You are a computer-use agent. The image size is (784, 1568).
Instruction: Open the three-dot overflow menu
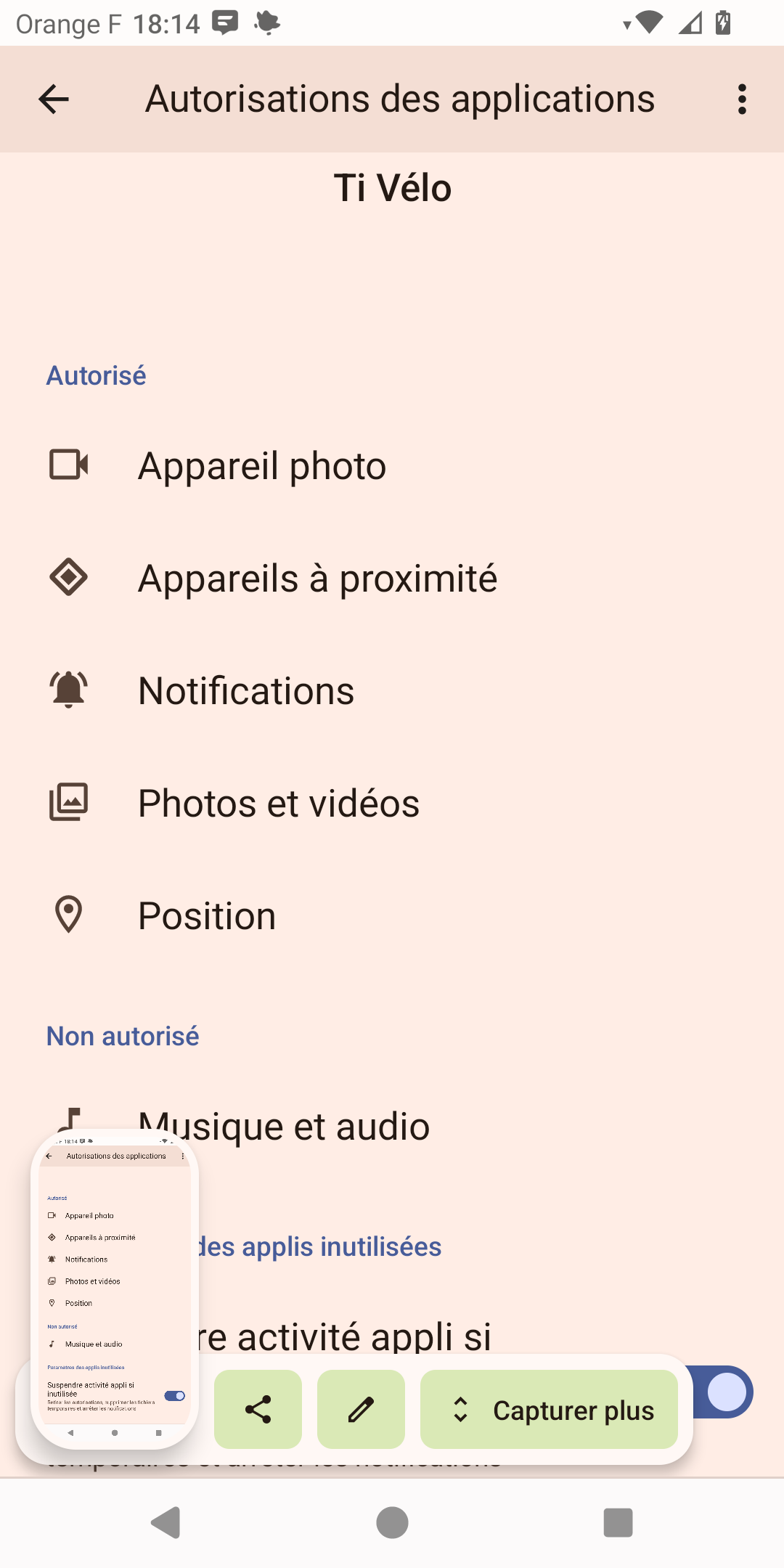742,99
